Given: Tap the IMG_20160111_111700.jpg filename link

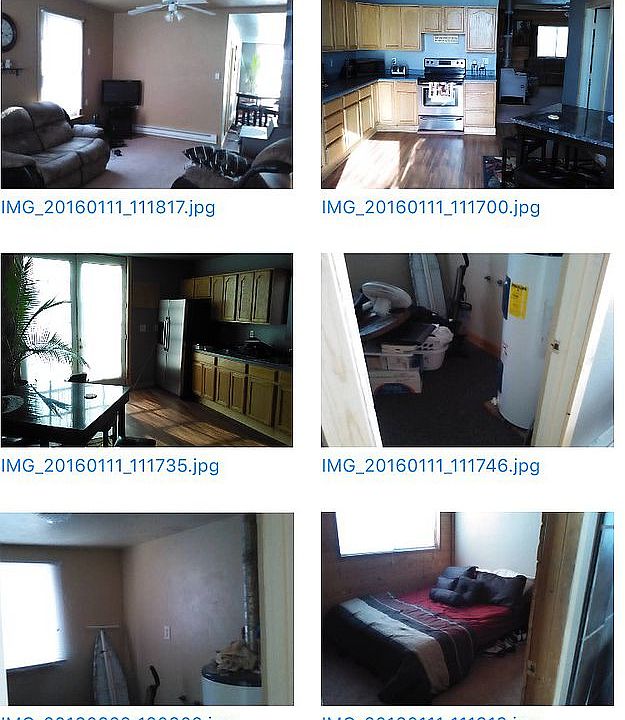Looking at the screenshot, I should pos(430,208).
